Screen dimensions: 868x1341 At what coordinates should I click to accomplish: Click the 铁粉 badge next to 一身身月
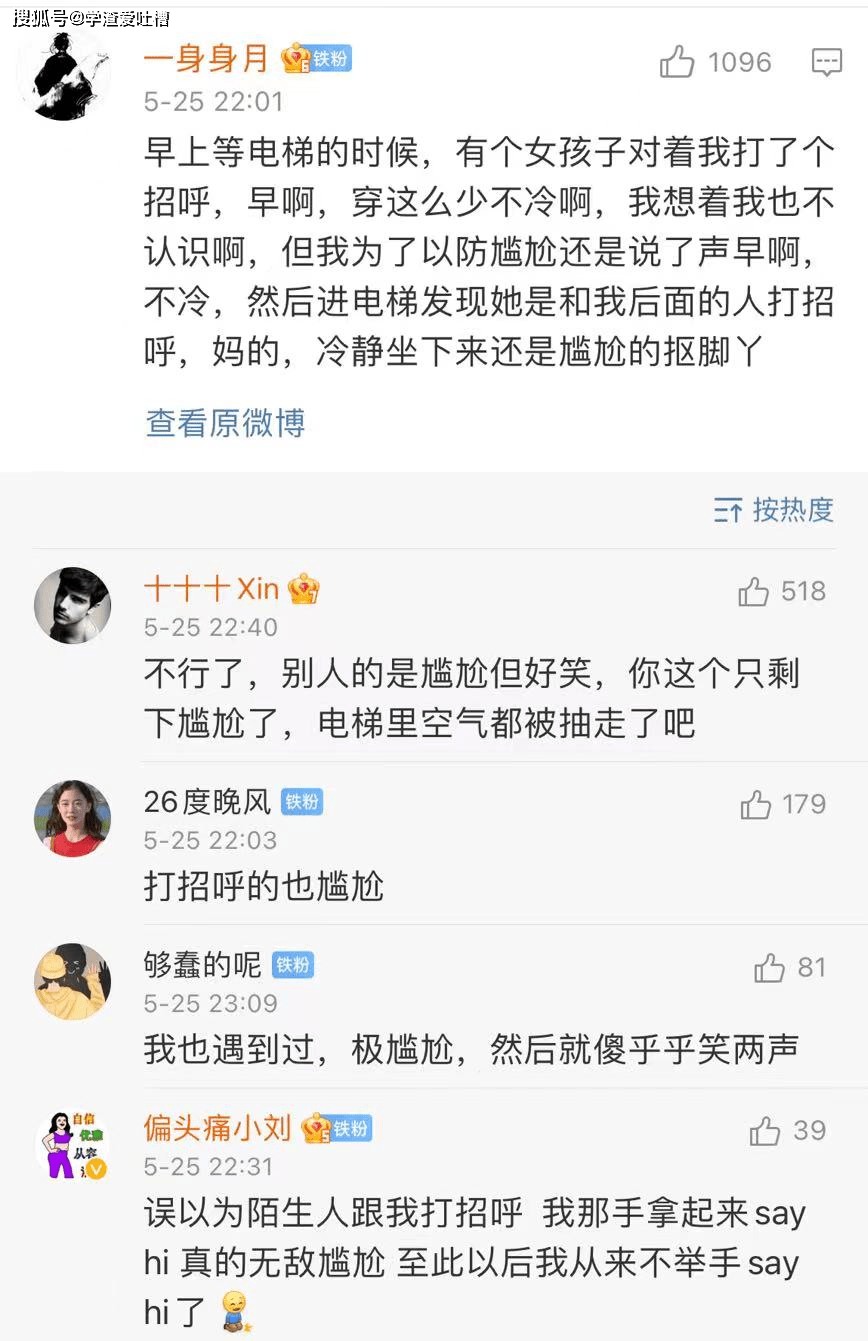click(x=313, y=58)
